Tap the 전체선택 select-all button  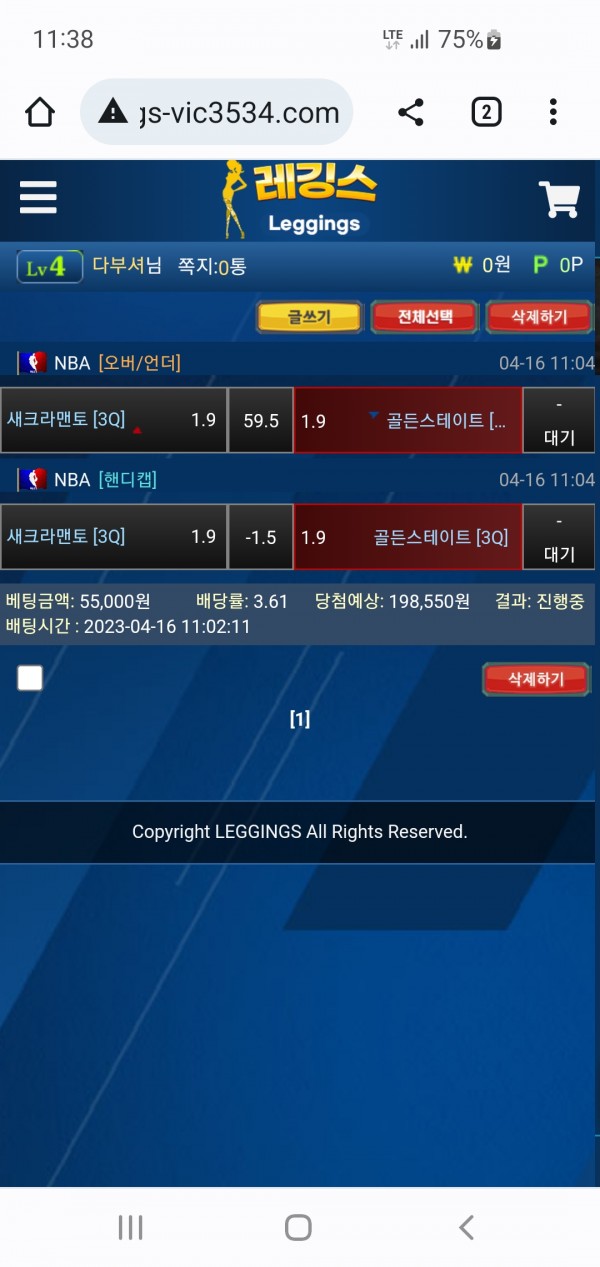pos(424,317)
